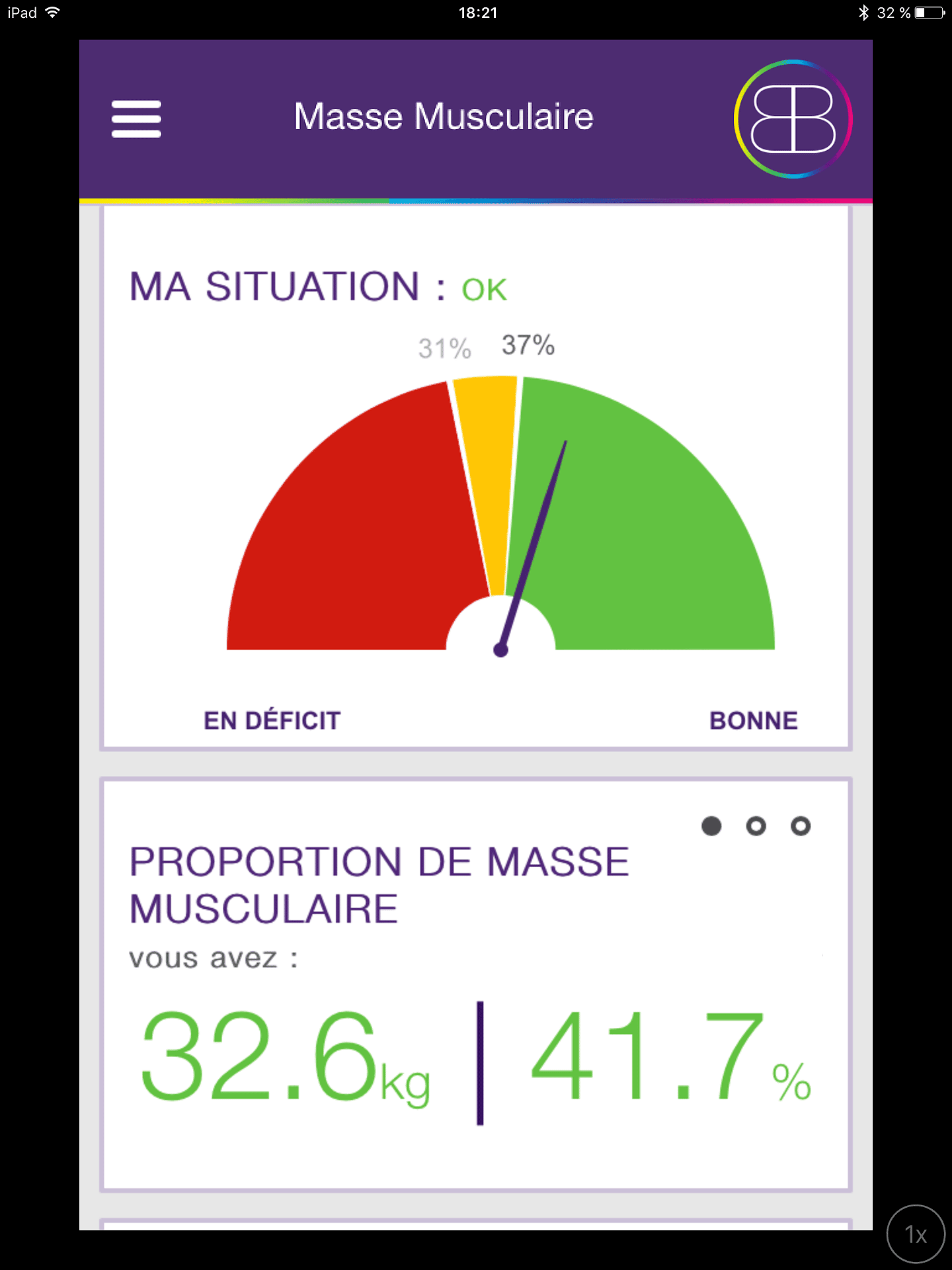Image resolution: width=952 pixels, height=1270 pixels.
Task: Select the second page indicator dot
Action: coord(756,826)
